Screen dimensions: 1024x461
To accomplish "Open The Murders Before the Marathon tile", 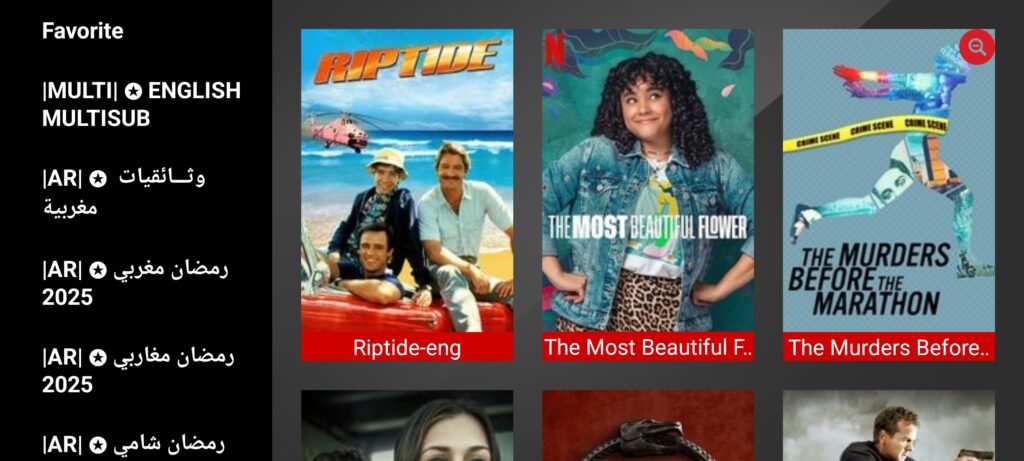I will [x=888, y=194].
